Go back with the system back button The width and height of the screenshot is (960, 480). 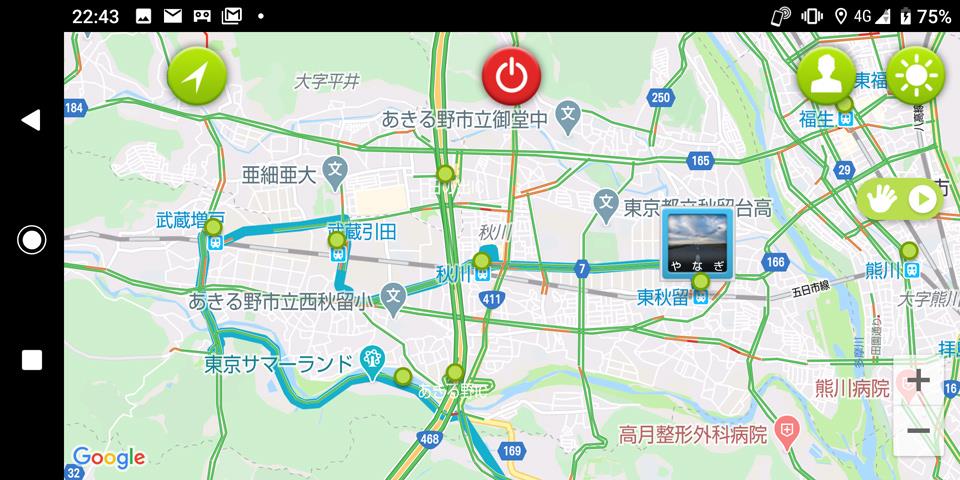31,120
